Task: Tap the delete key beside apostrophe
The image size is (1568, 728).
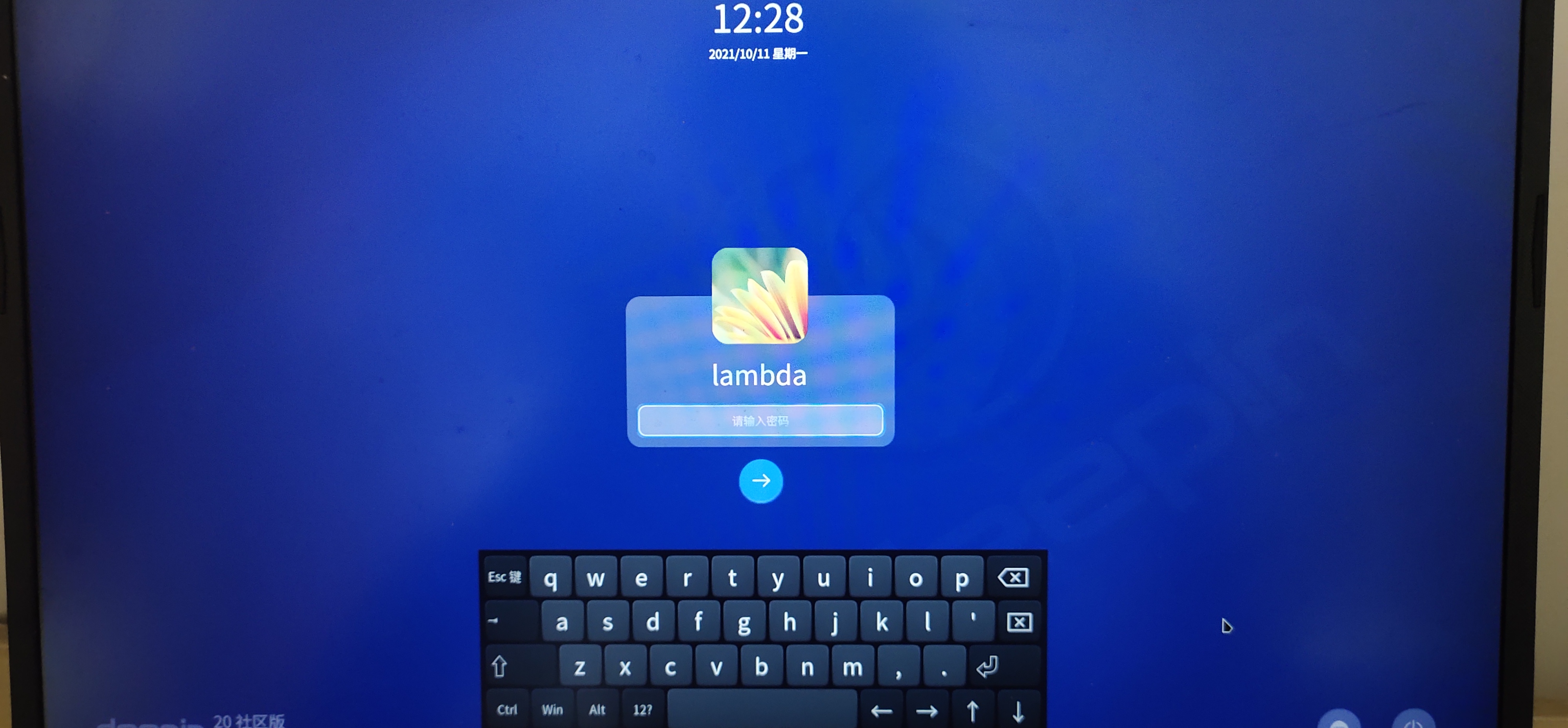Action: (x=1019, y=622)
